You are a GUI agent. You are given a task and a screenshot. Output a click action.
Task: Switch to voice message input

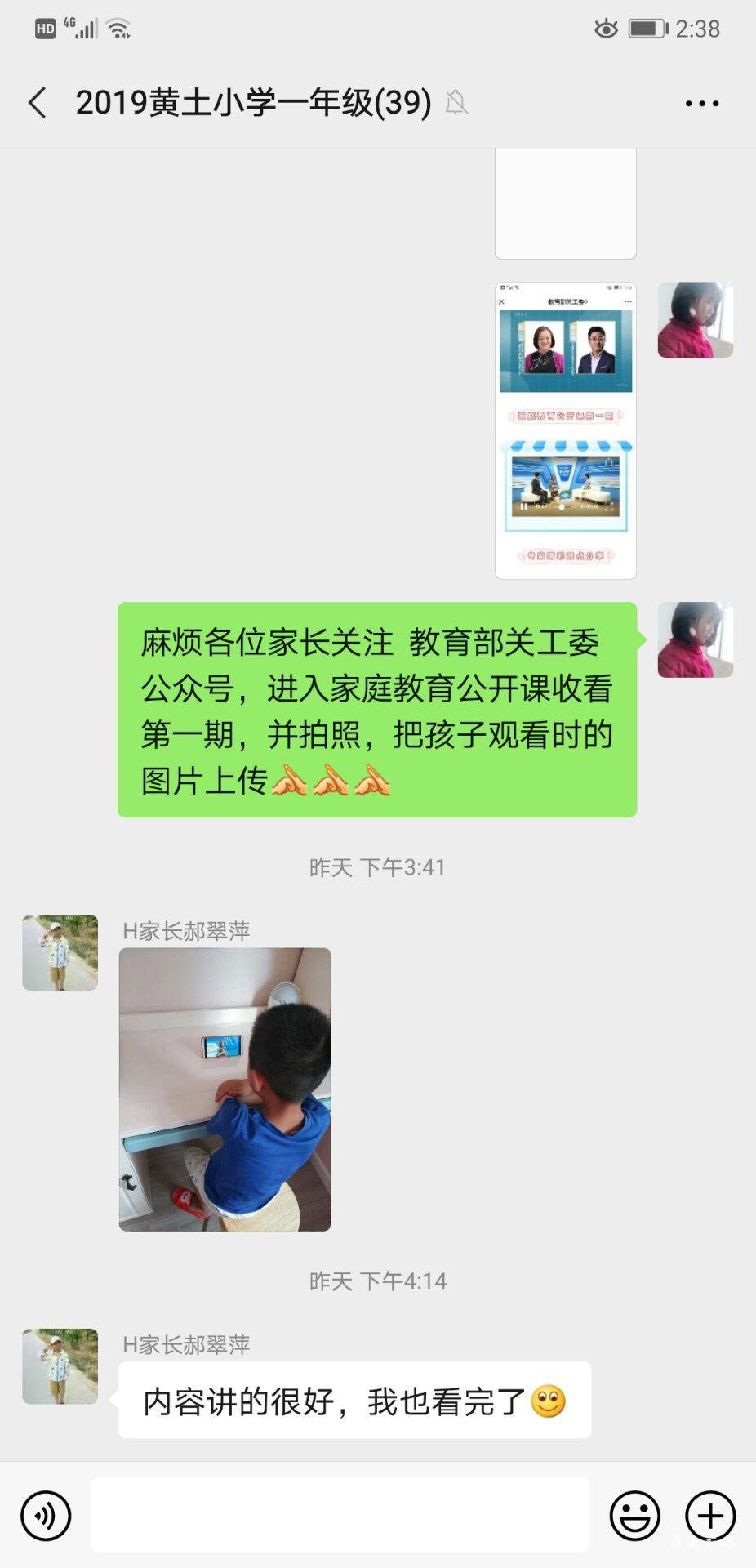[46, 1516]
